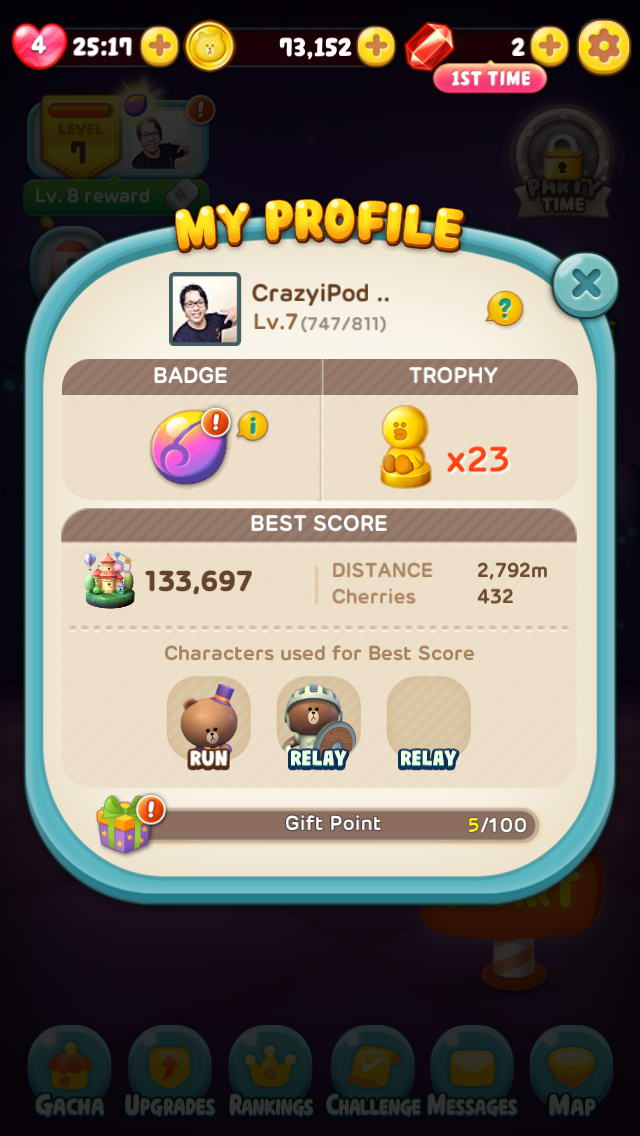Tap the CrazyiPod profile picture

click(x=205, y=309)
